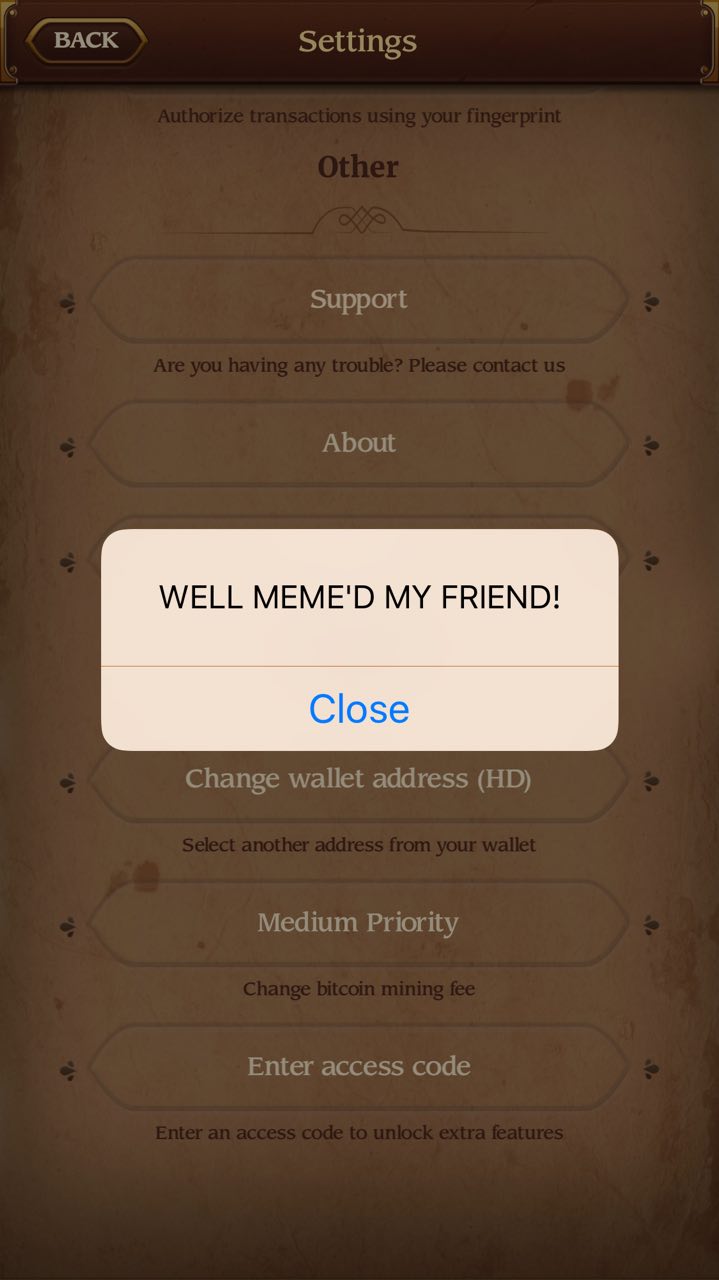Select Change wallet address (HD)
The height and width of the screenshot is (1280, 719).
359,779
